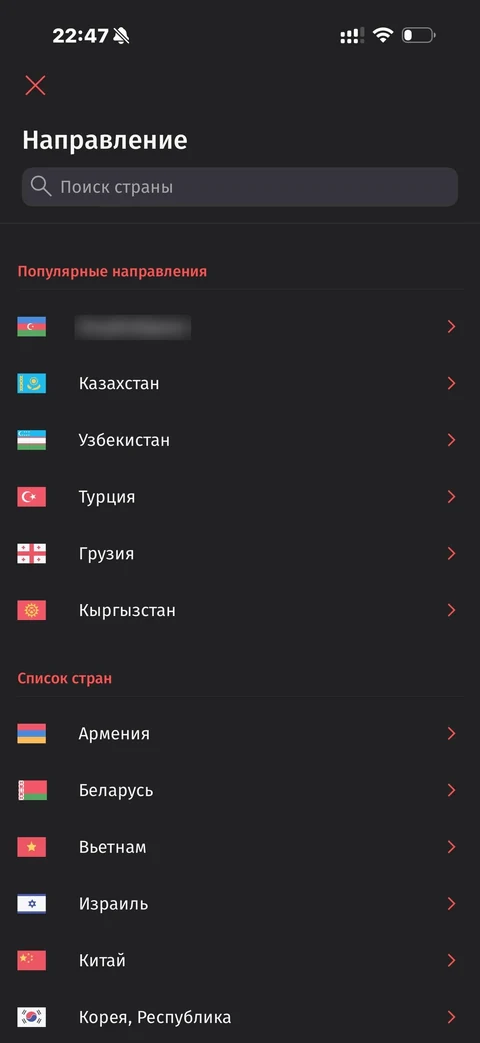Viewport: 480px width, 1043px height.
Task: Open the blurred row with the Azerbaijan flag
Action: click(x=240, y=327)
